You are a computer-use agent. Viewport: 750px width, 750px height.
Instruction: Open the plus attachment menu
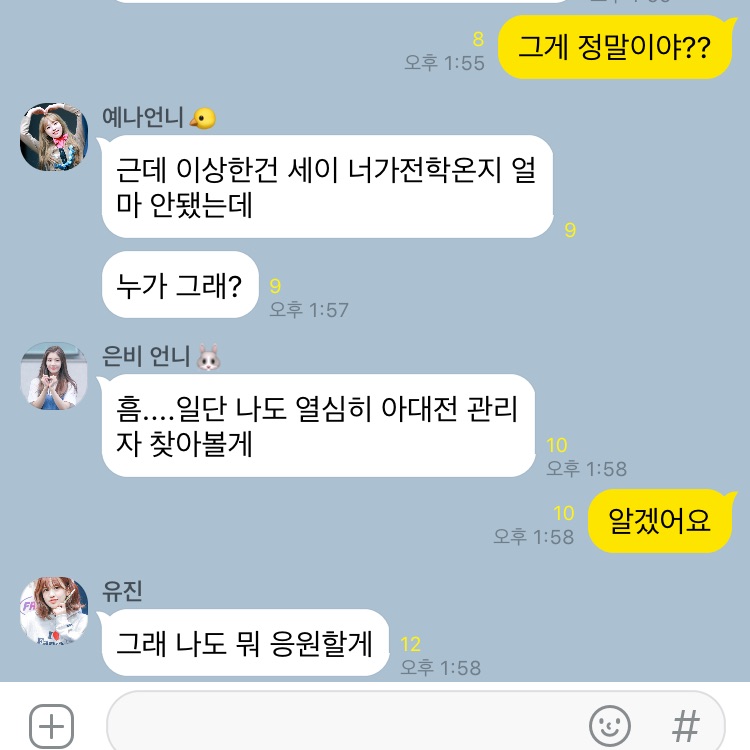pos(51,725)
